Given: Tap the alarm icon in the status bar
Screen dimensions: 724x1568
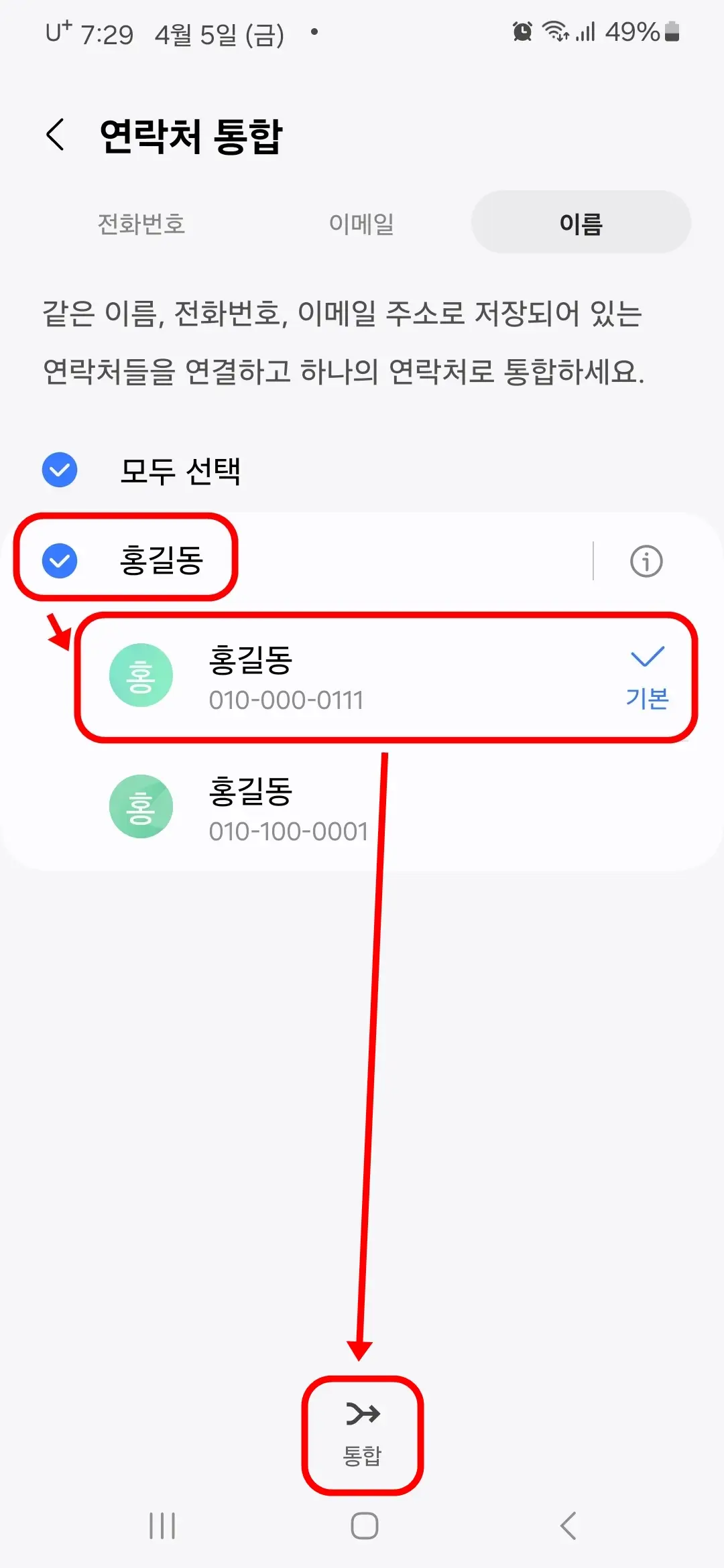Looking at the screenshot, I should (522, 29).
